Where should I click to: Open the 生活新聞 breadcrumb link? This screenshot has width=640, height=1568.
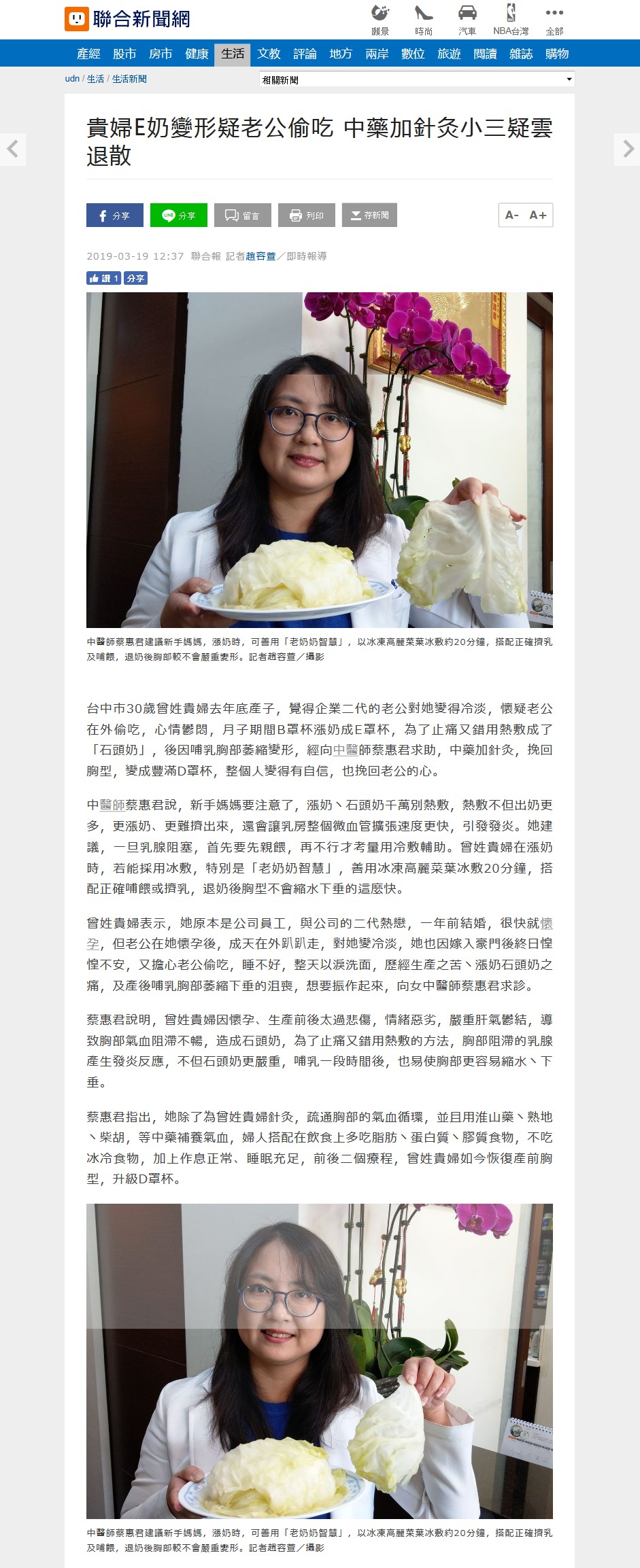[129, 79]
